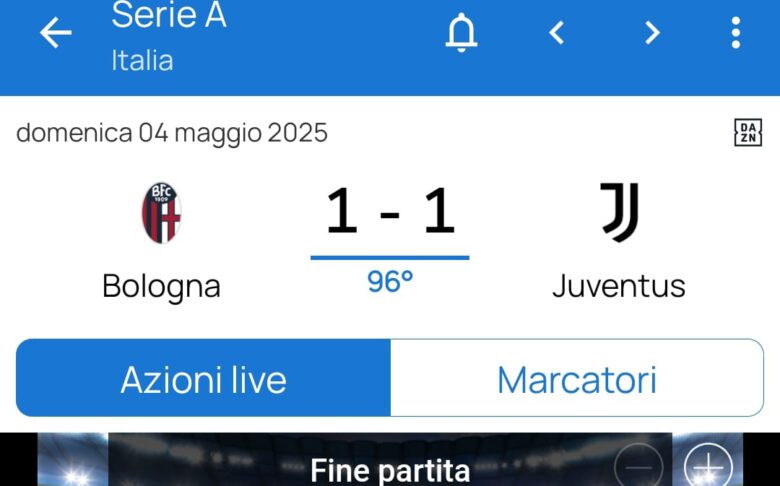780x486 pixels.
Task: Switch to the Azioni live tab
Action: 203,378
